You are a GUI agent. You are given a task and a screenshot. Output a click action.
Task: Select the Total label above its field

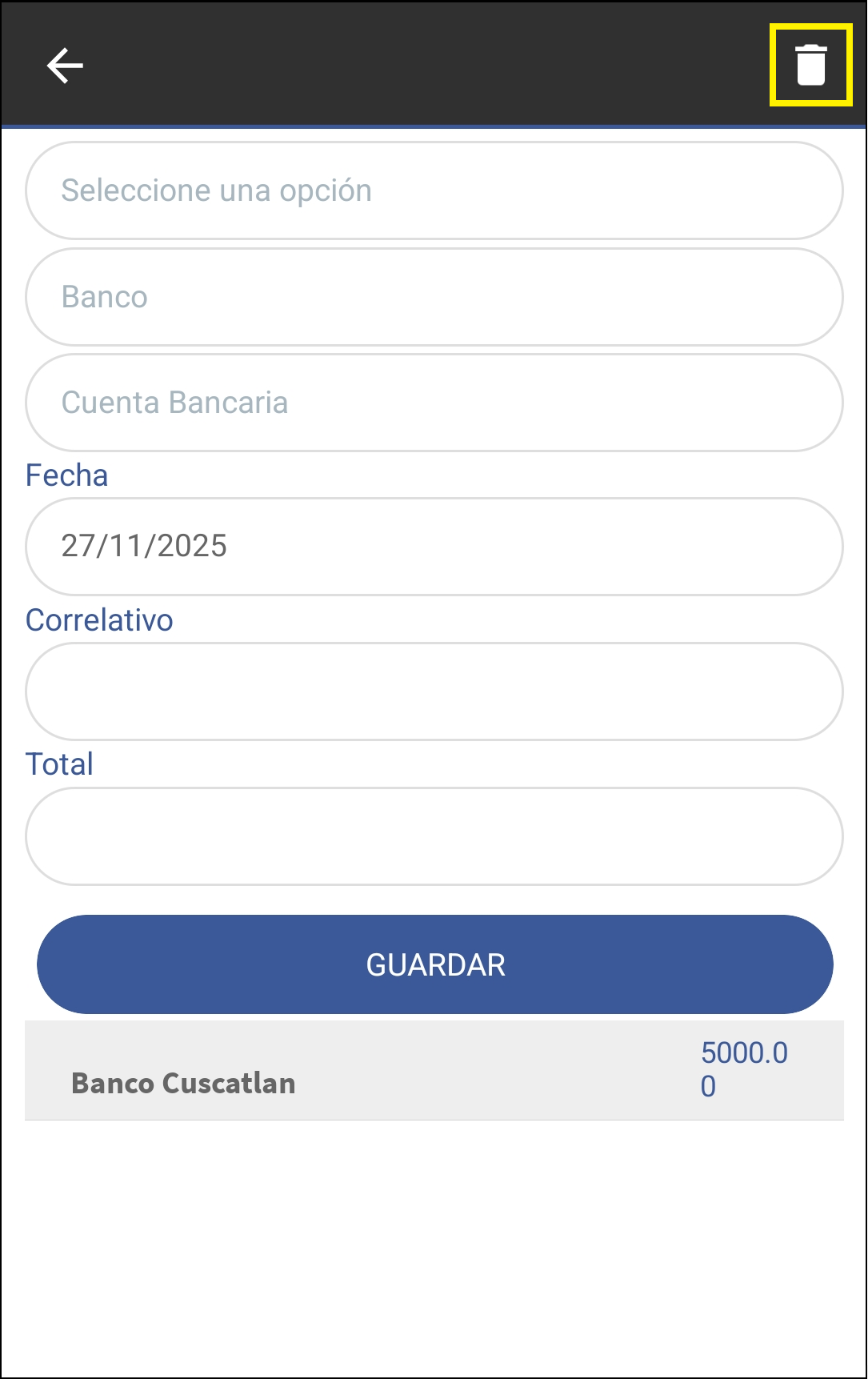point(59,764)
